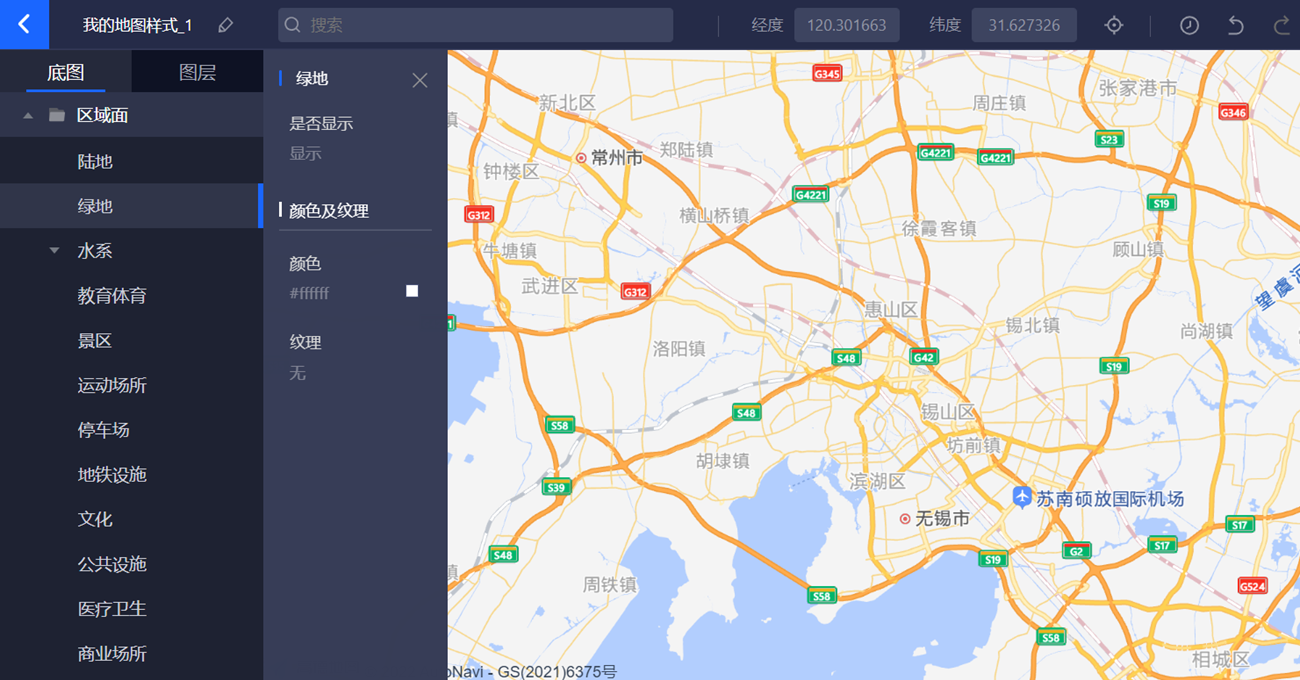Go back using the blue arrow
The height and width of the screenshot is (680, 1300).
coord(24,25)
